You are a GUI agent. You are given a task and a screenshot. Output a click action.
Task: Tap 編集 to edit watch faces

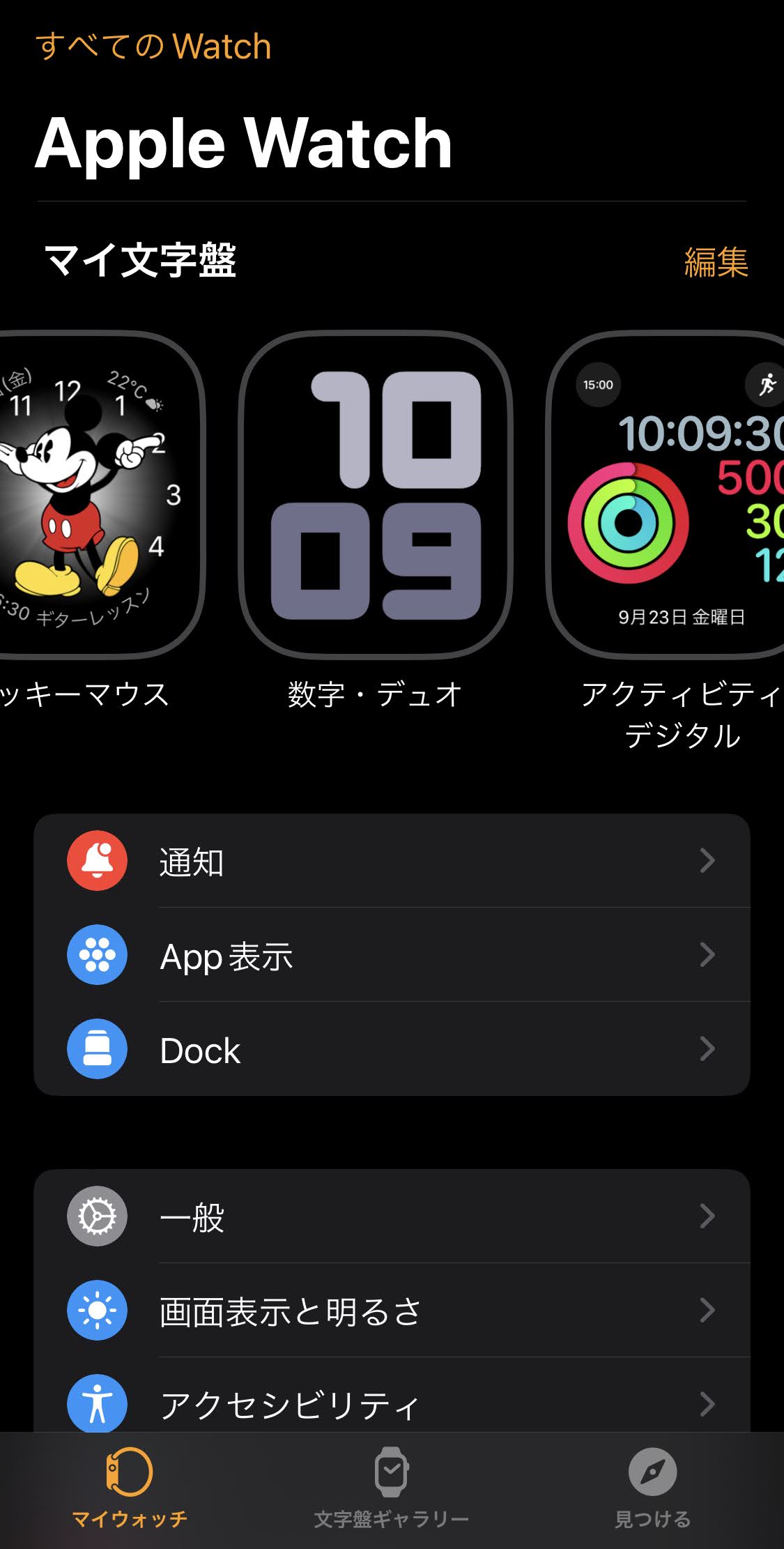pyautogui.click(x=716, y=262)
